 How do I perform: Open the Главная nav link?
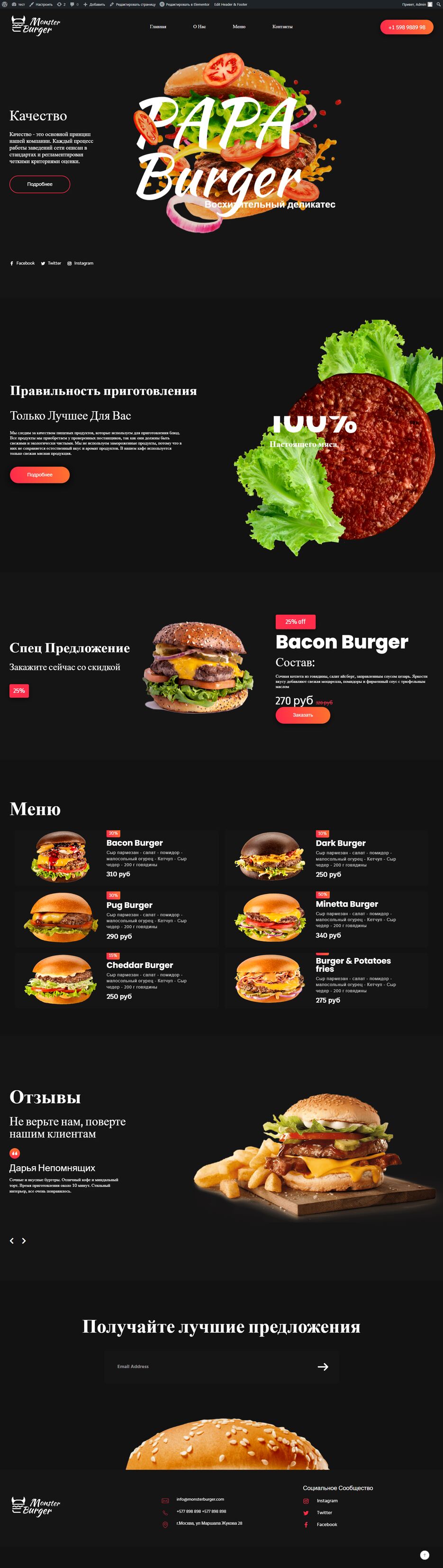[x=158, y=27]
